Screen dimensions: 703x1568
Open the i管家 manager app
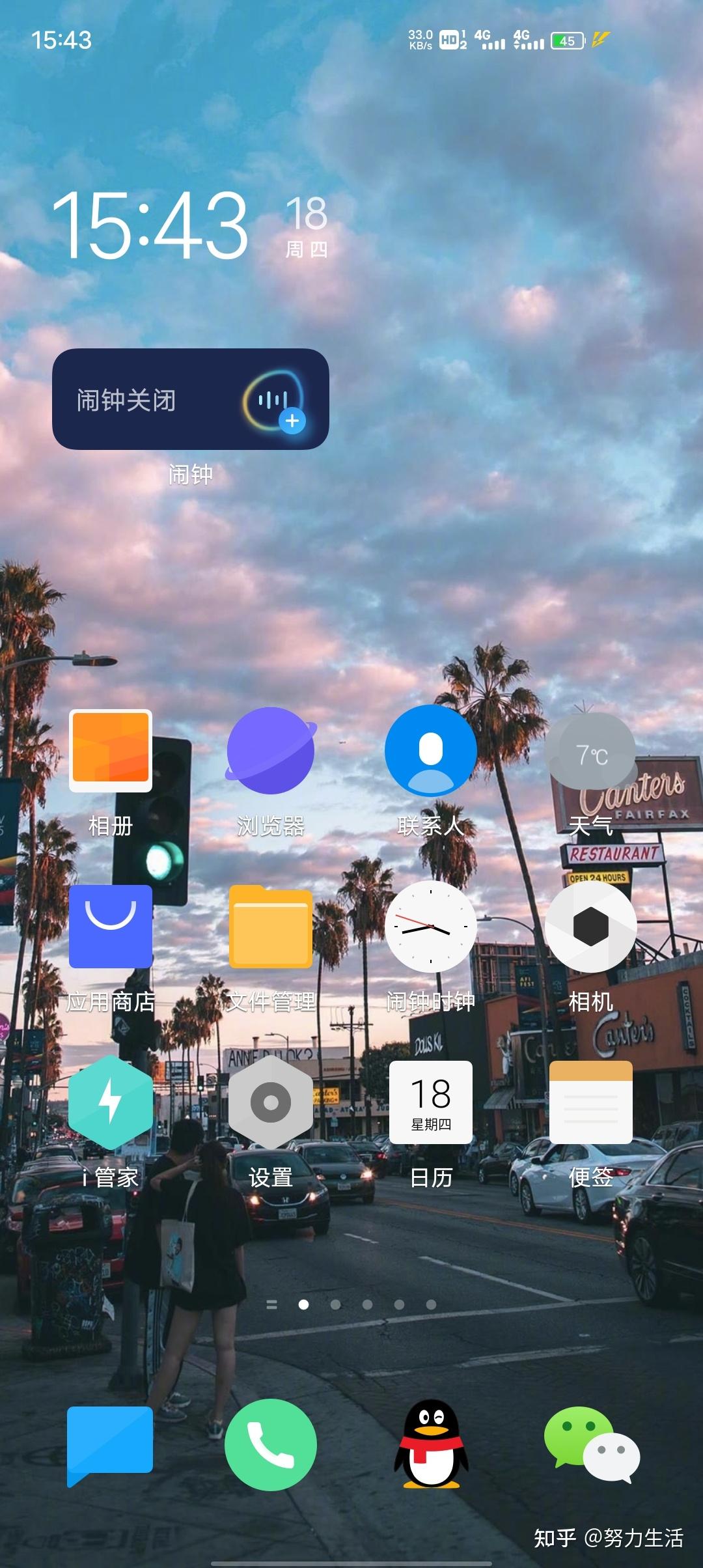[x=111, y=1102]
